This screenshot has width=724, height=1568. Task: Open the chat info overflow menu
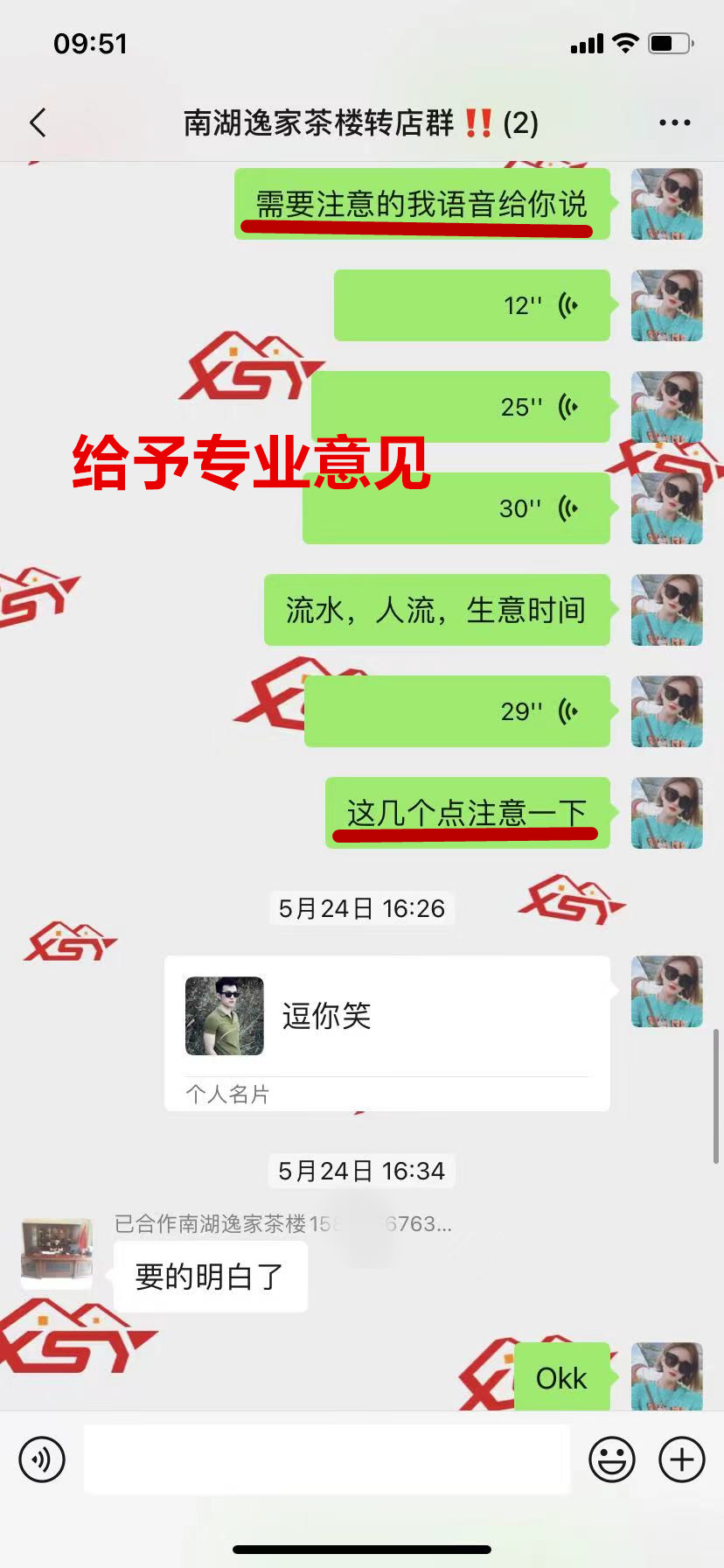[x=674, y=122]
